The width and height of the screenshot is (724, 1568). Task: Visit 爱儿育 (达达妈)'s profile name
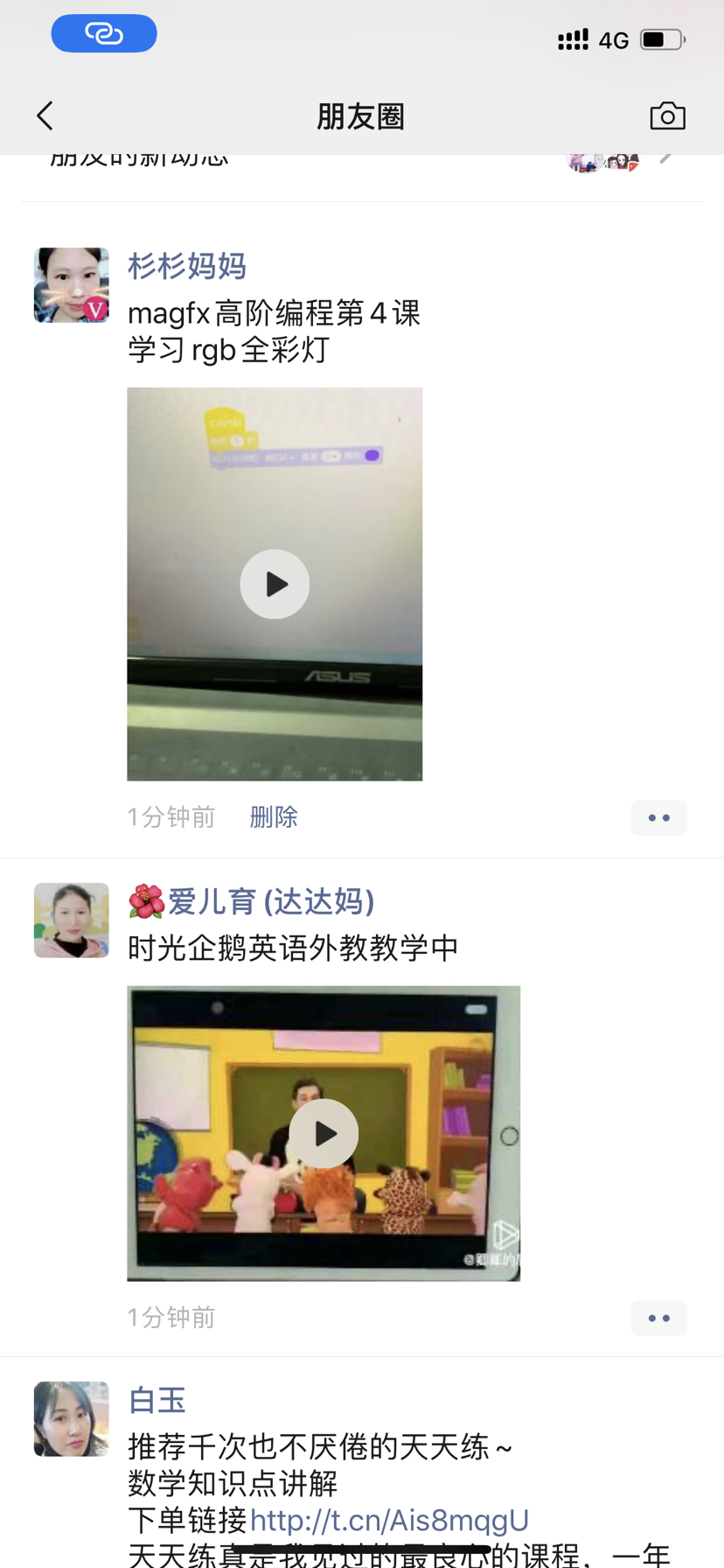coord(270,901)
